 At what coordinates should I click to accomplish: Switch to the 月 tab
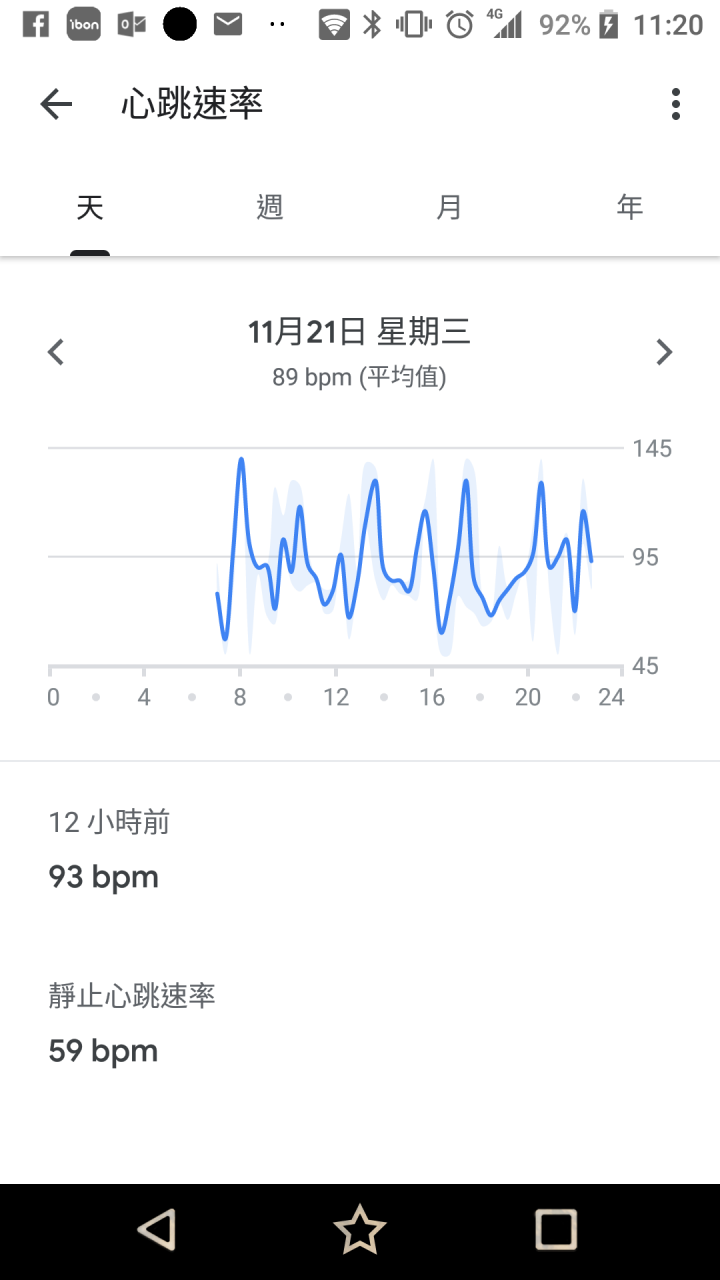click(450, 207)
